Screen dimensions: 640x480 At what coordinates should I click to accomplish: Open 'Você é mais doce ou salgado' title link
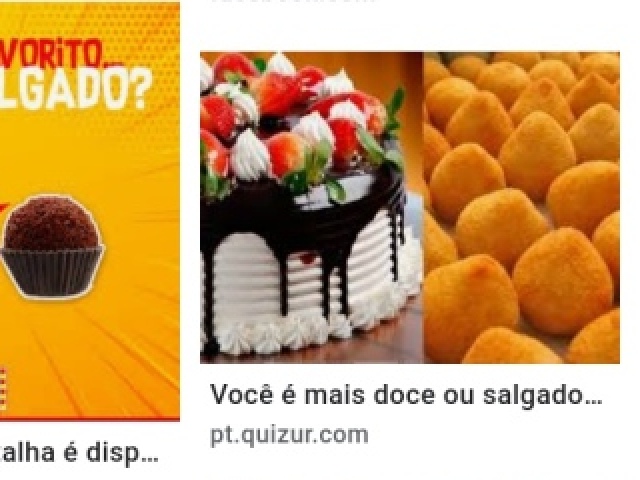coord(406,395)
